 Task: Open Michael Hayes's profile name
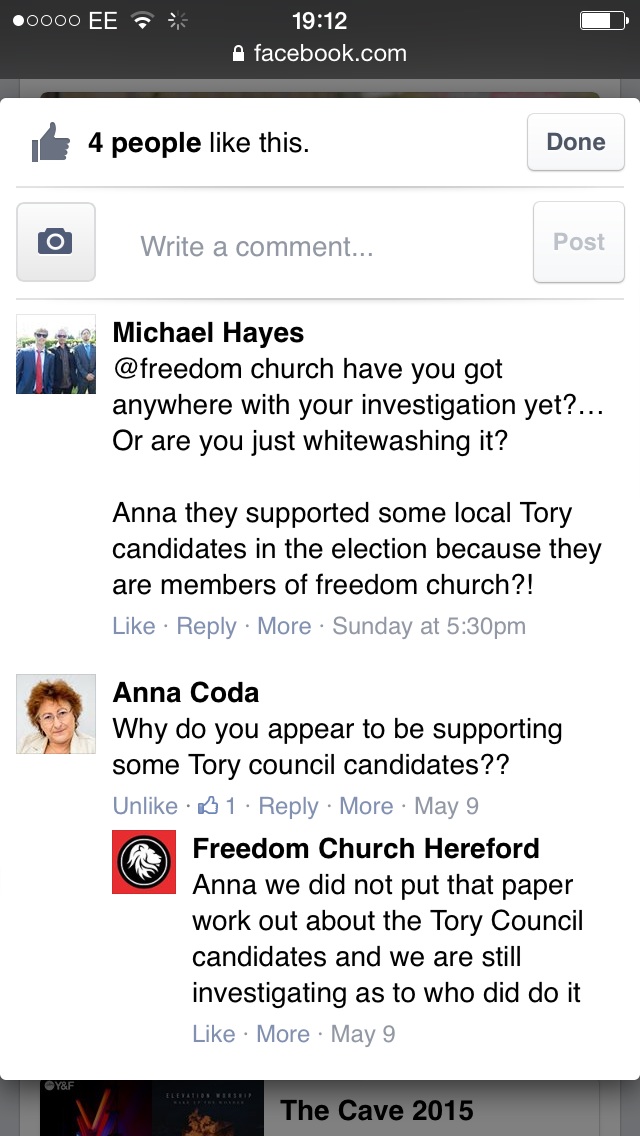[208, 333]
